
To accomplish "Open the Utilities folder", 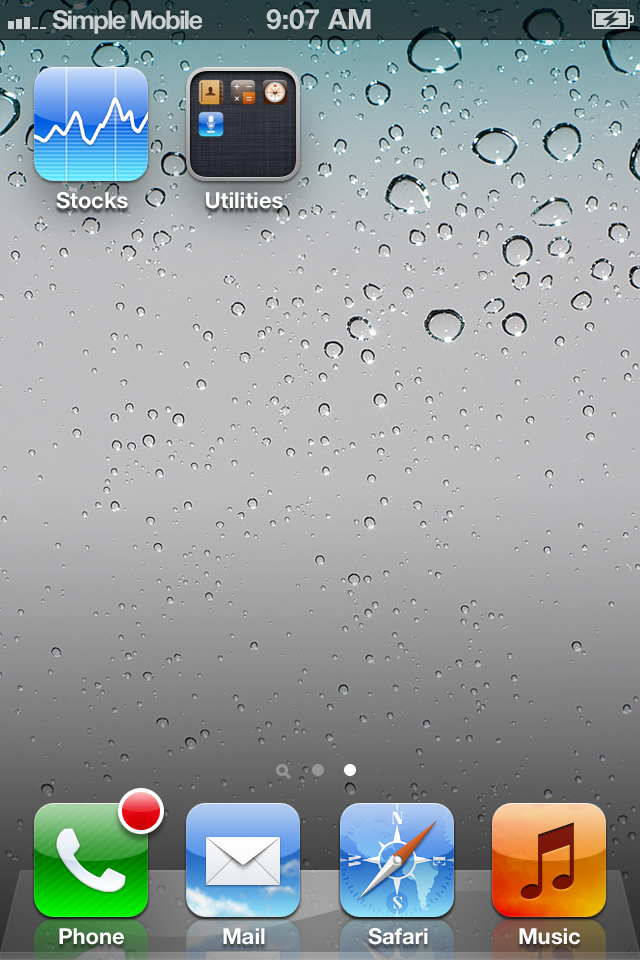I will (x=243, y=124).
